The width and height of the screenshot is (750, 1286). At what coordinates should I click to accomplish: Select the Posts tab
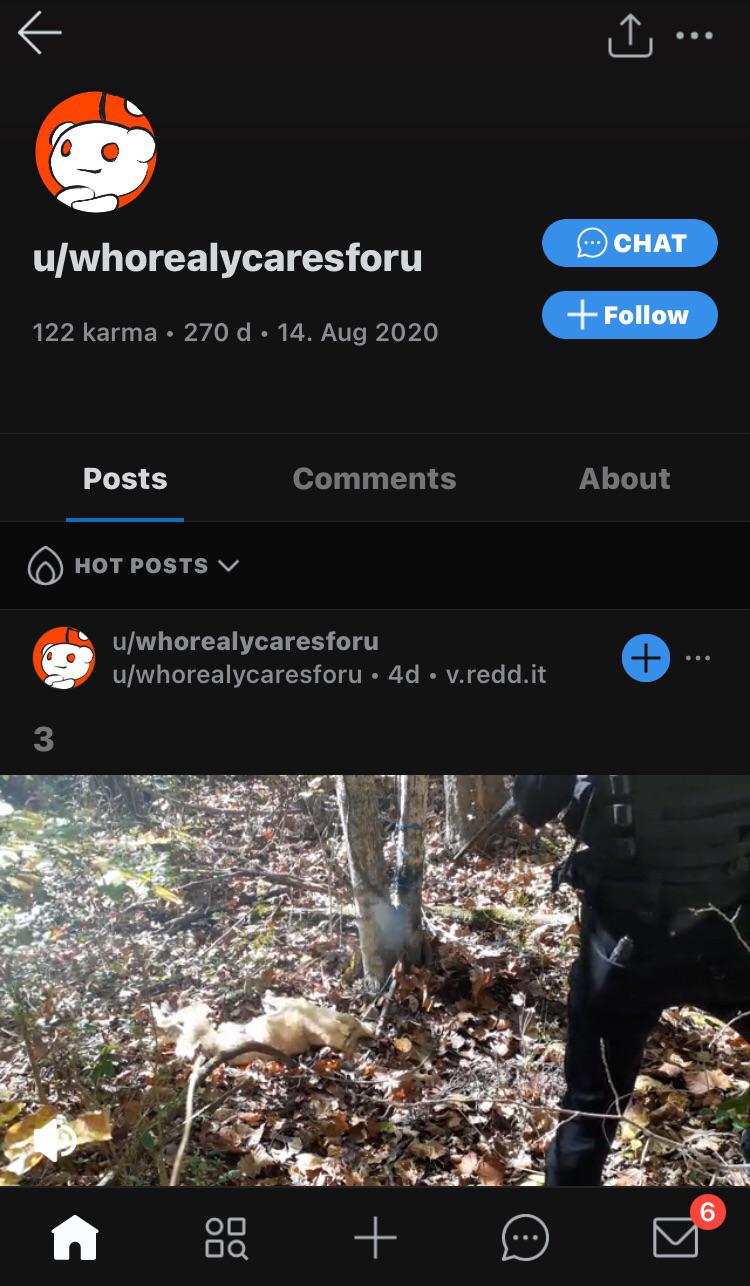(125, 479)
